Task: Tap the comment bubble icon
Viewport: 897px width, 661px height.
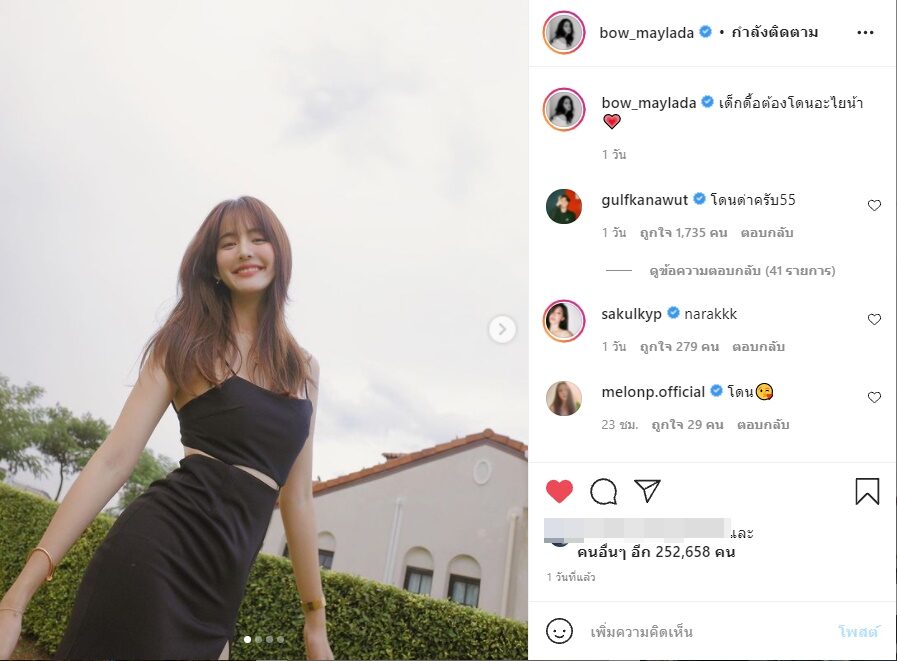Action: tap(603, 491)
